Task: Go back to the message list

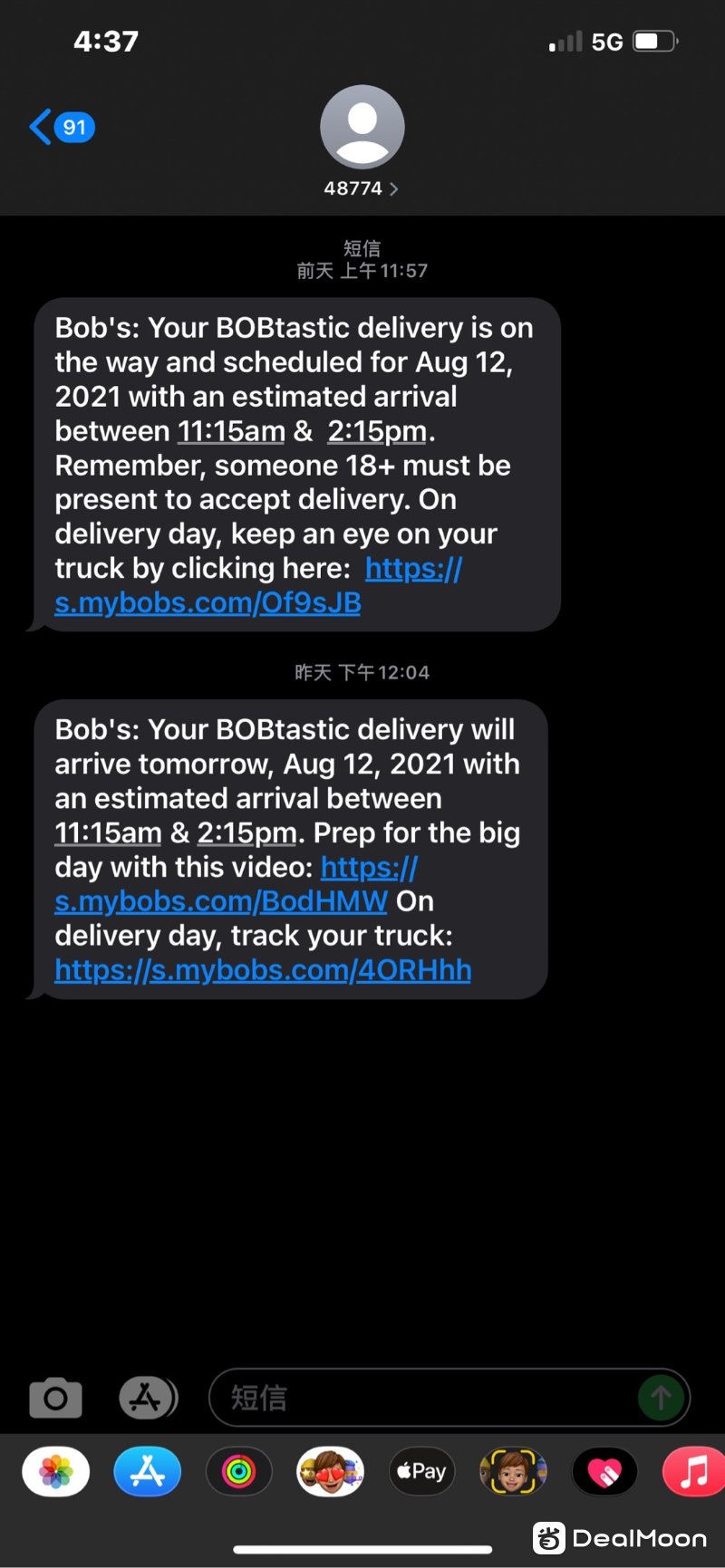Action: (61, 128)
